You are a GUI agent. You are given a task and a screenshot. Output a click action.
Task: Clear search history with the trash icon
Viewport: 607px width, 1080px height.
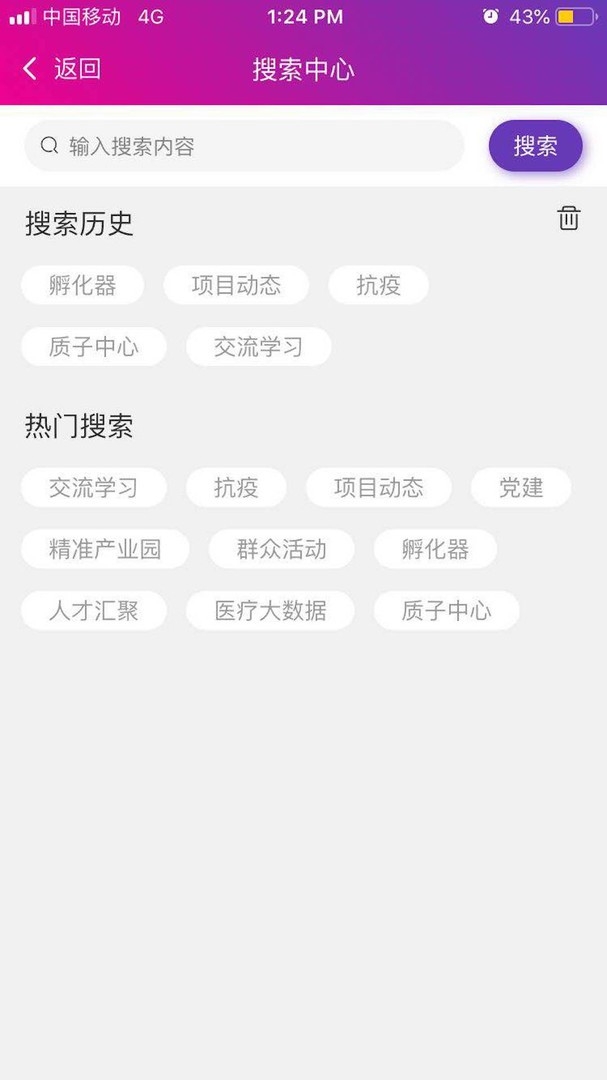(568, 218)
